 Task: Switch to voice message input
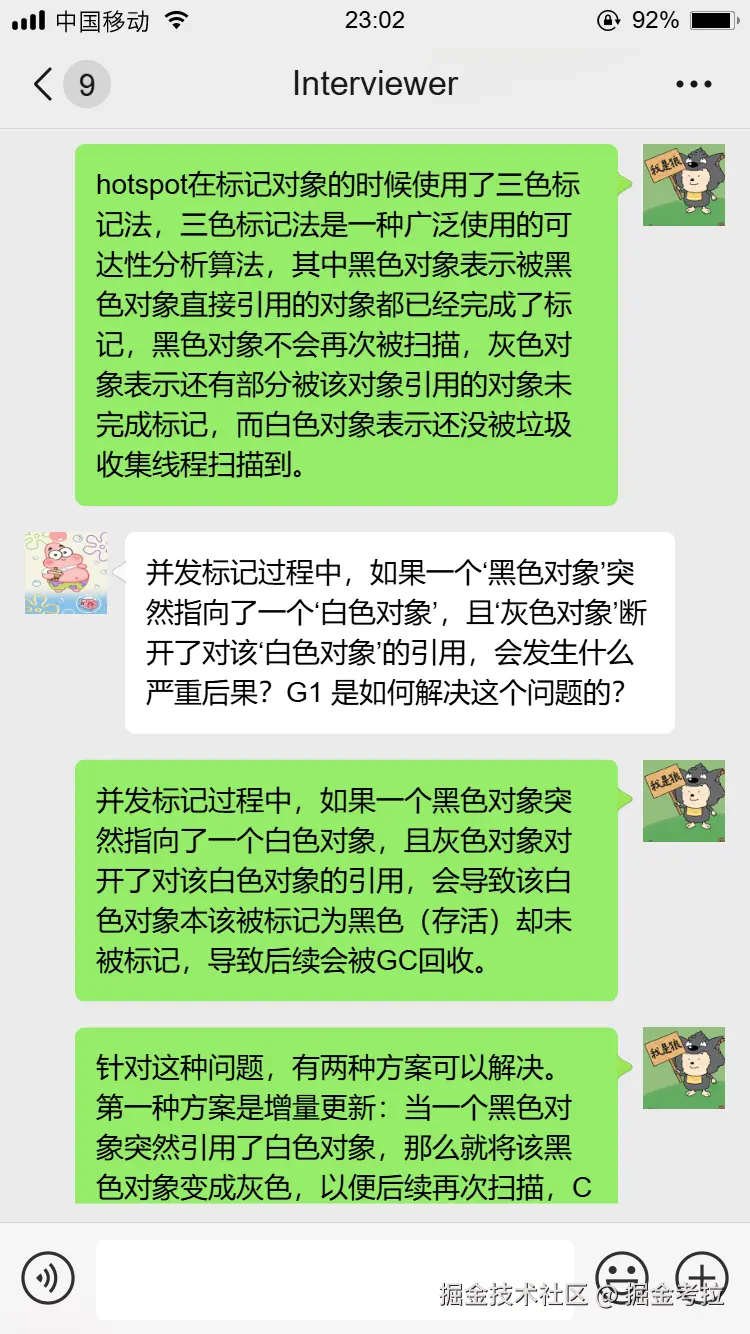[48, 1277]
